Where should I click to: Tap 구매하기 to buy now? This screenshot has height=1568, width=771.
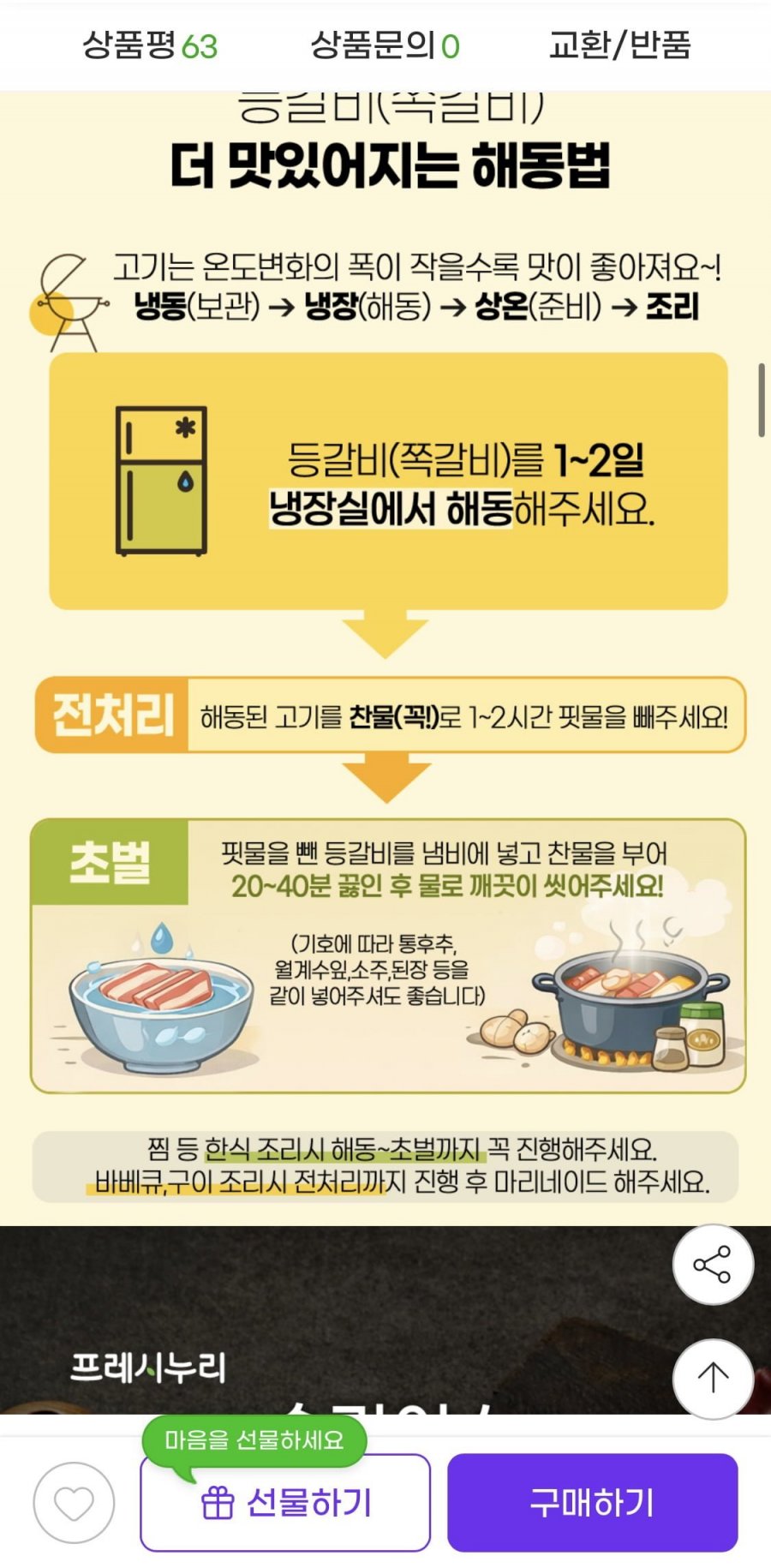(592, 1503)
